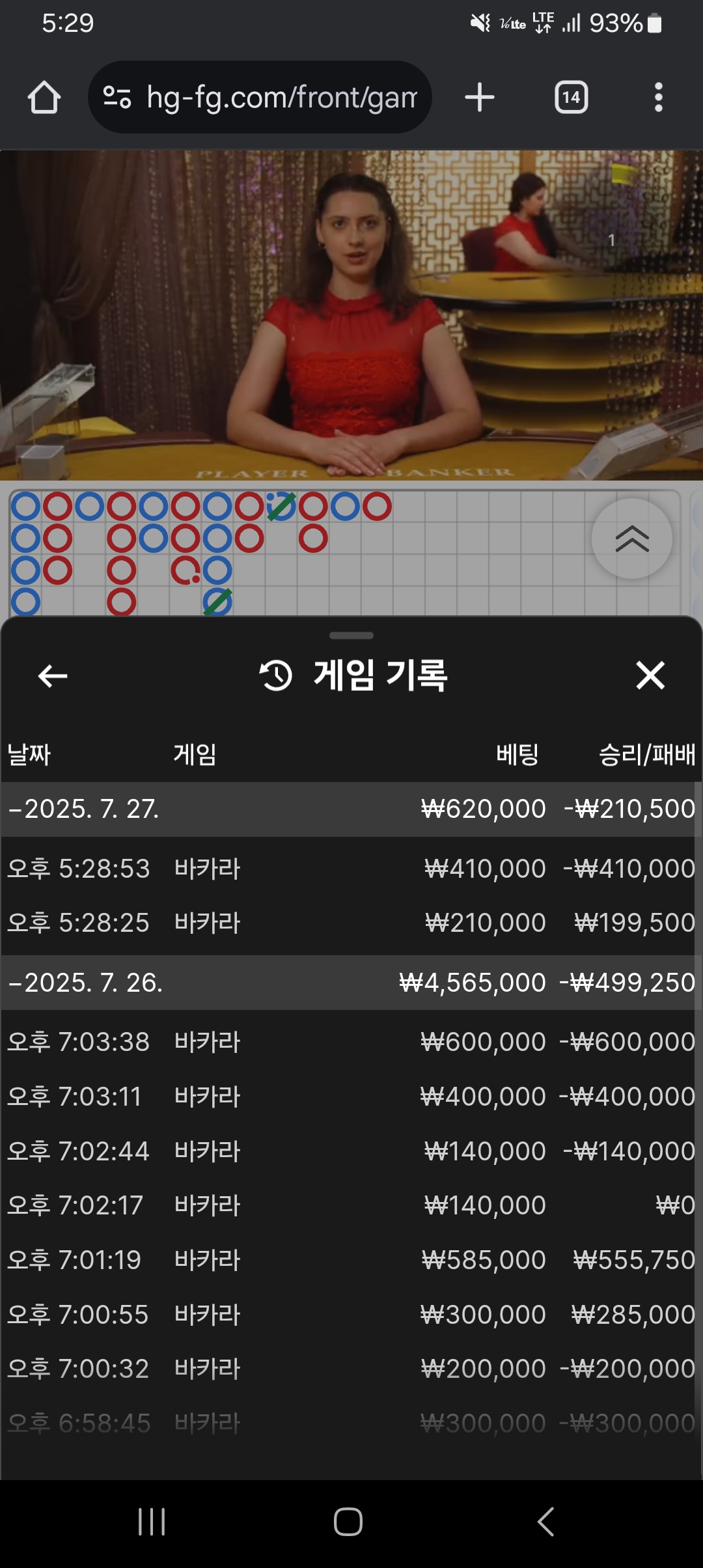Open the browser overflow menu
This screenshot has height=1568, width=703.
click(658, 98)
